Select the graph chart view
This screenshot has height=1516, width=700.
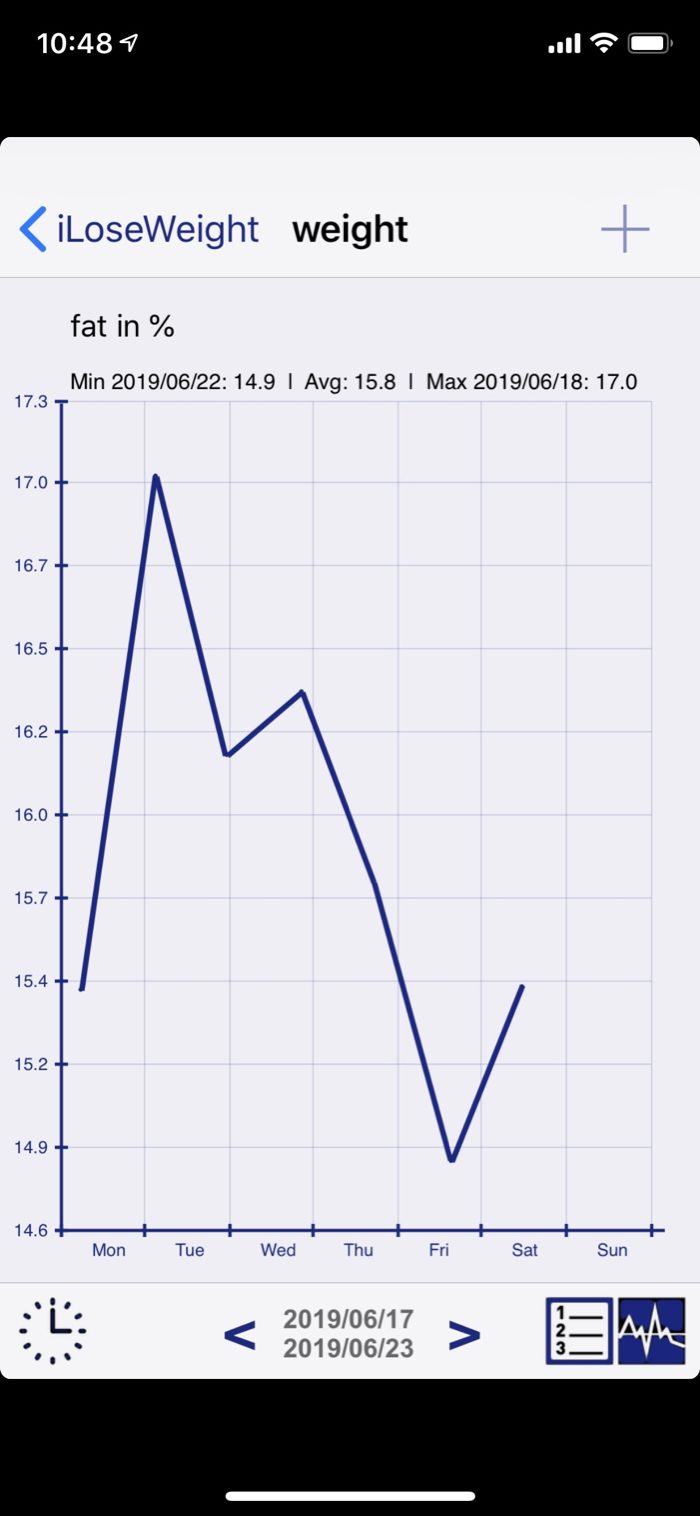(652, 1331)
